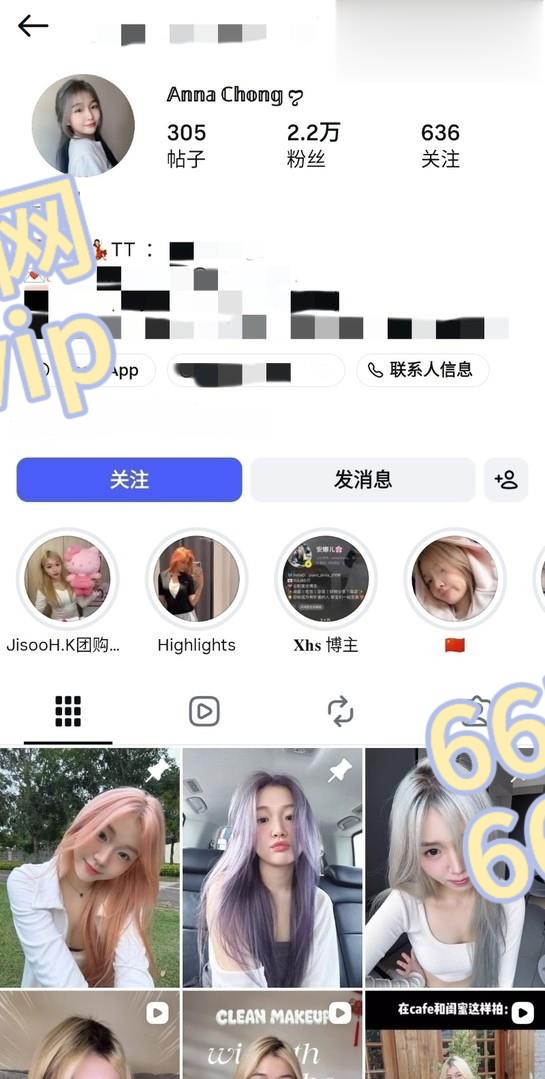Switch to the posts grid tab
545x1079 pixels.
tap(68, 712)
